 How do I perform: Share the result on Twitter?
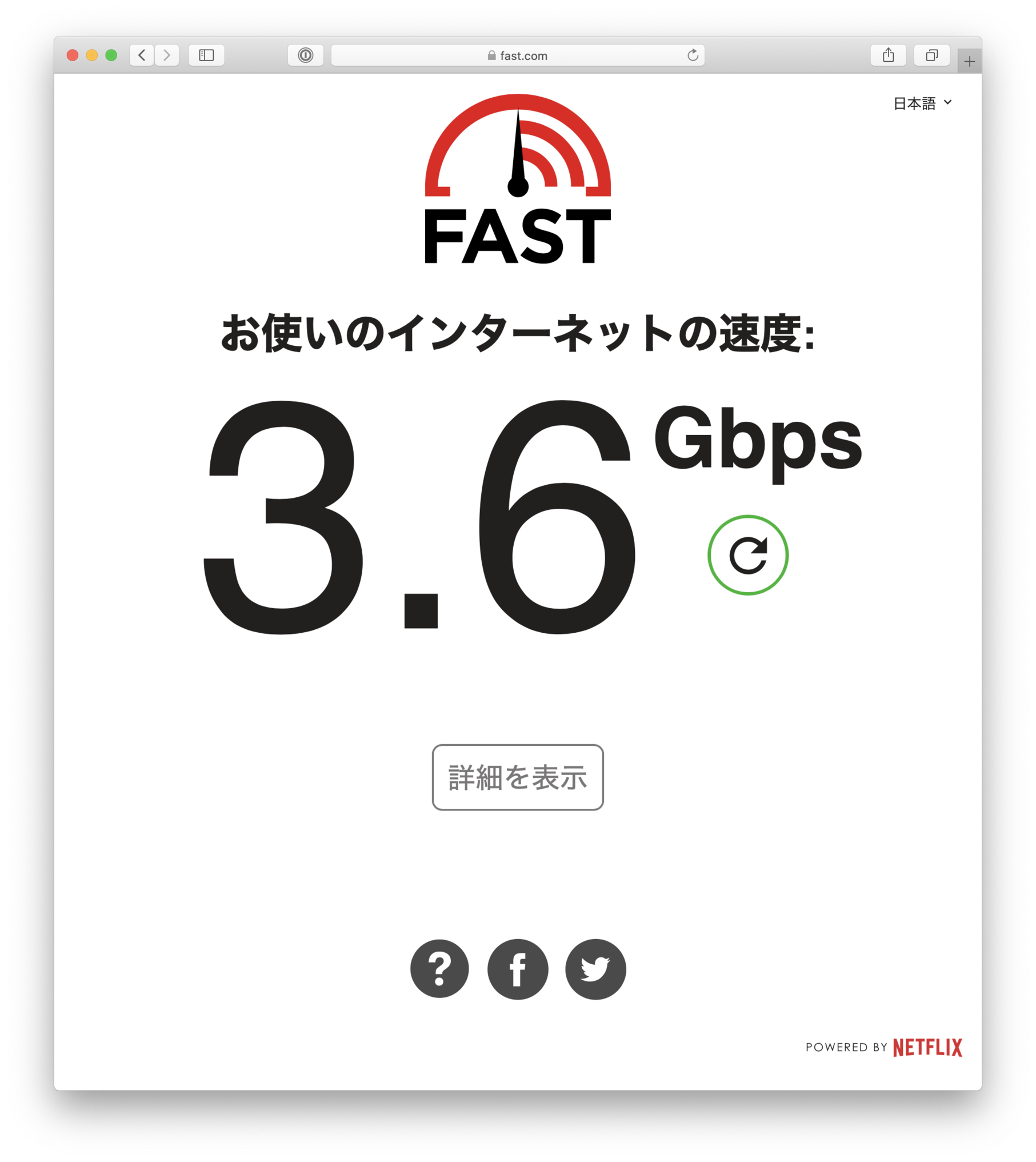[x=595, y=969]
